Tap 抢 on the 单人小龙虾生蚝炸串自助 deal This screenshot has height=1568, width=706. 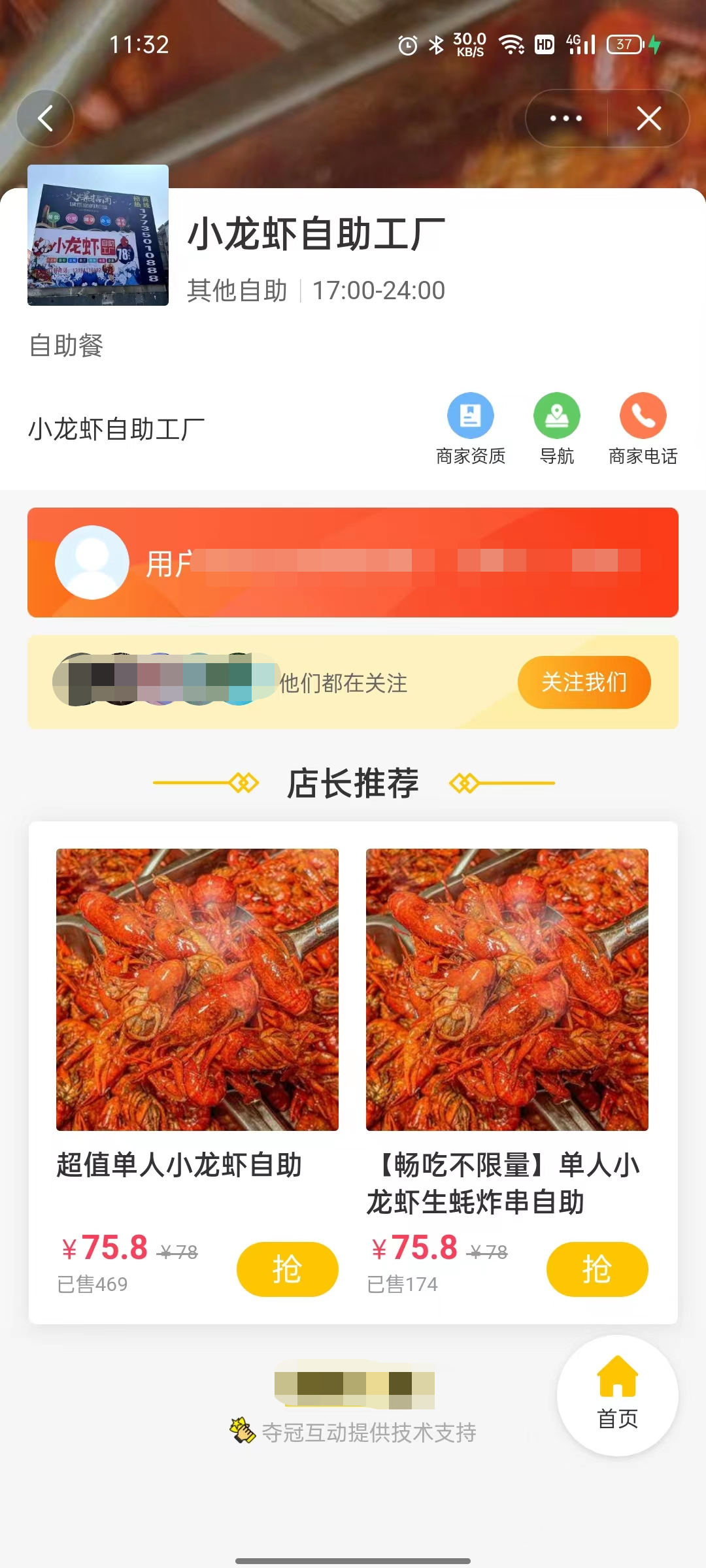pos(597,1268)
